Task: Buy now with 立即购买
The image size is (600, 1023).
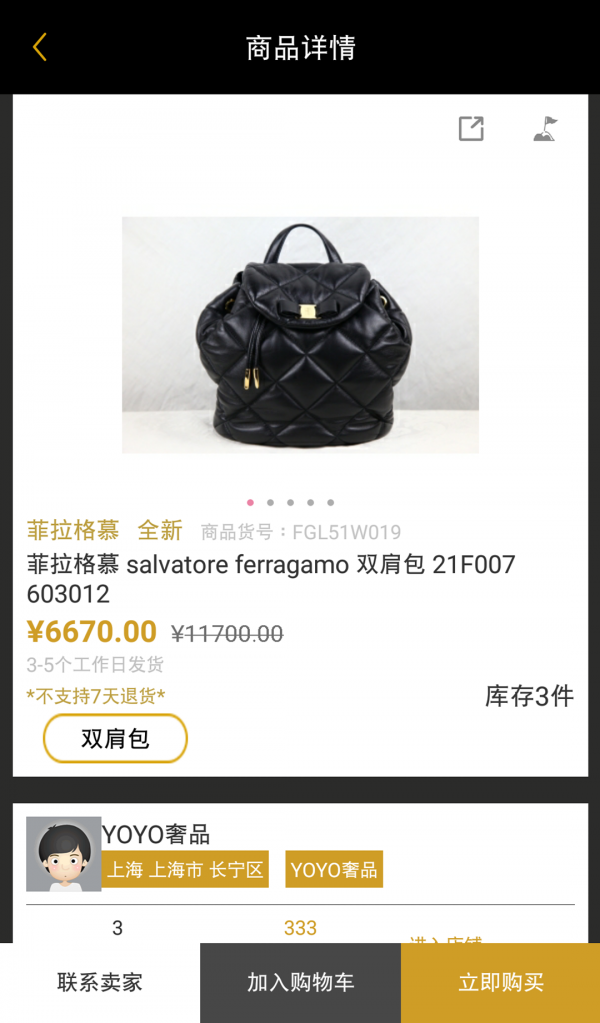Action: 500,983
